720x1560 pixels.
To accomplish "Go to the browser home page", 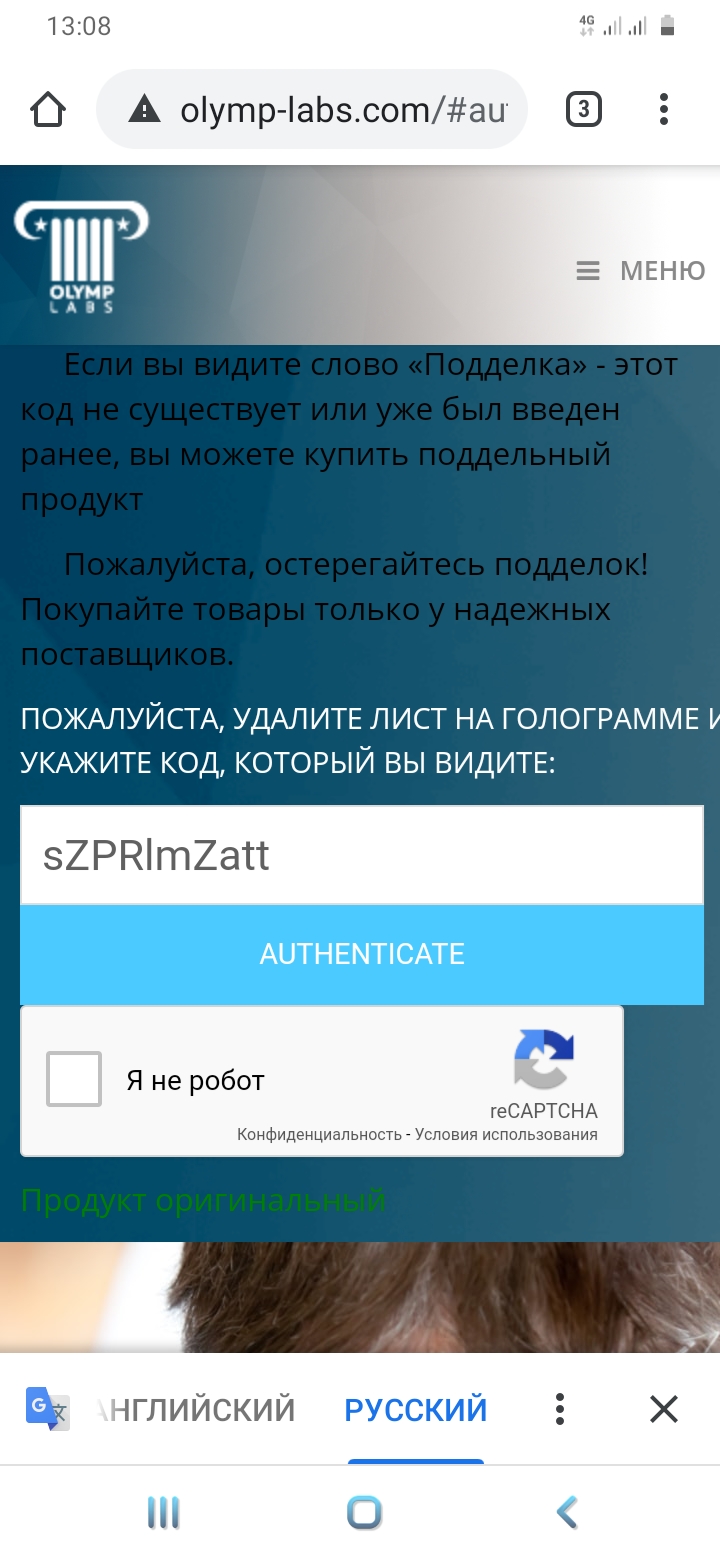I will click(x=48, y=109).
